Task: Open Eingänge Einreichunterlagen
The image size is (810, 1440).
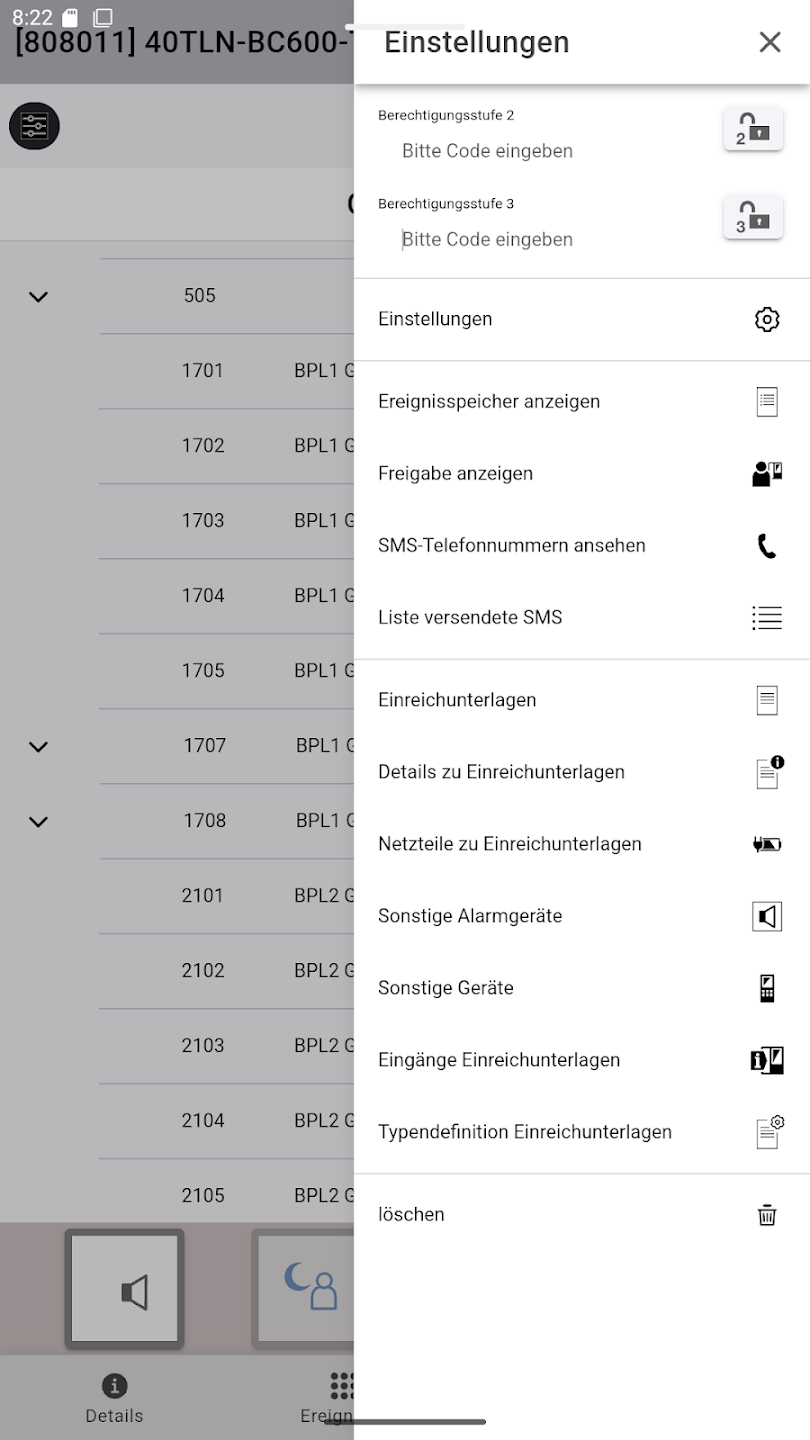Action: 580,1060
